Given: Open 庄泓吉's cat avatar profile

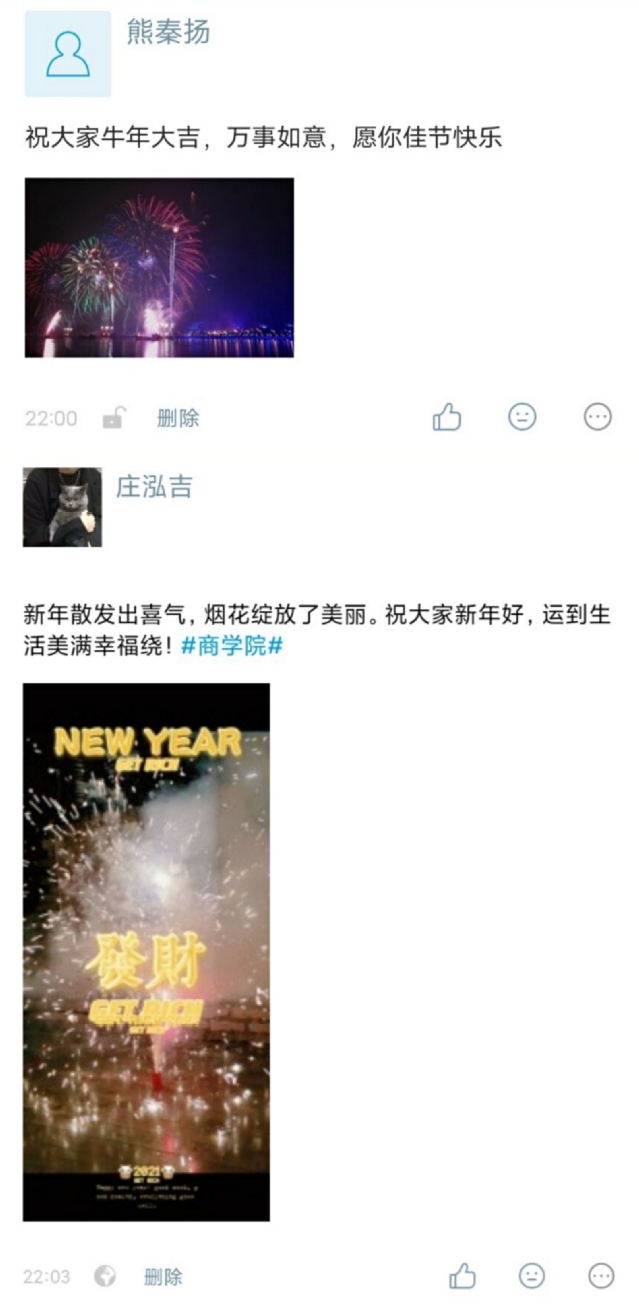Looking at the screenshot, I should [62, 507].
